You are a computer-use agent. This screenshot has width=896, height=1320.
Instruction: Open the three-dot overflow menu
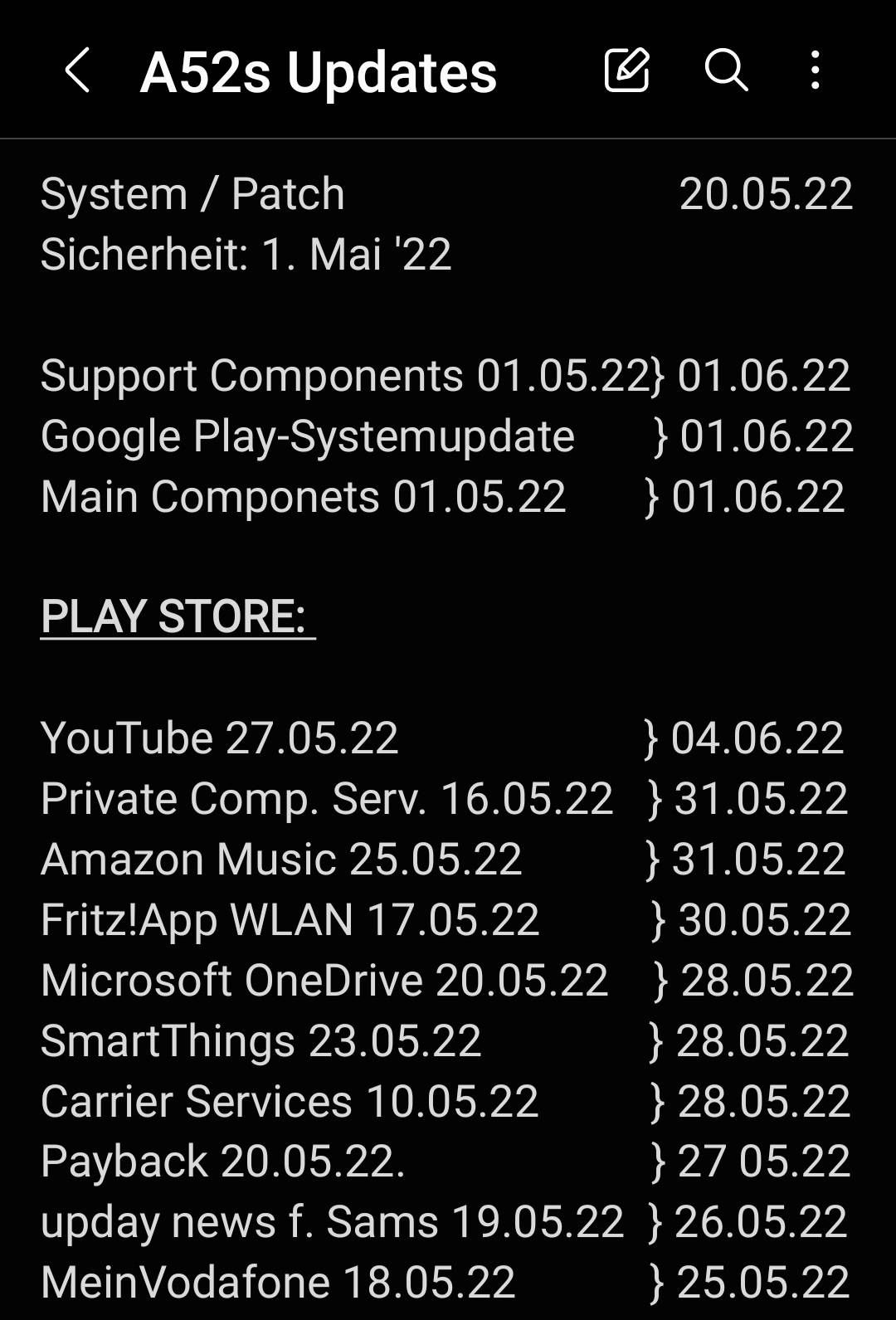816,70
